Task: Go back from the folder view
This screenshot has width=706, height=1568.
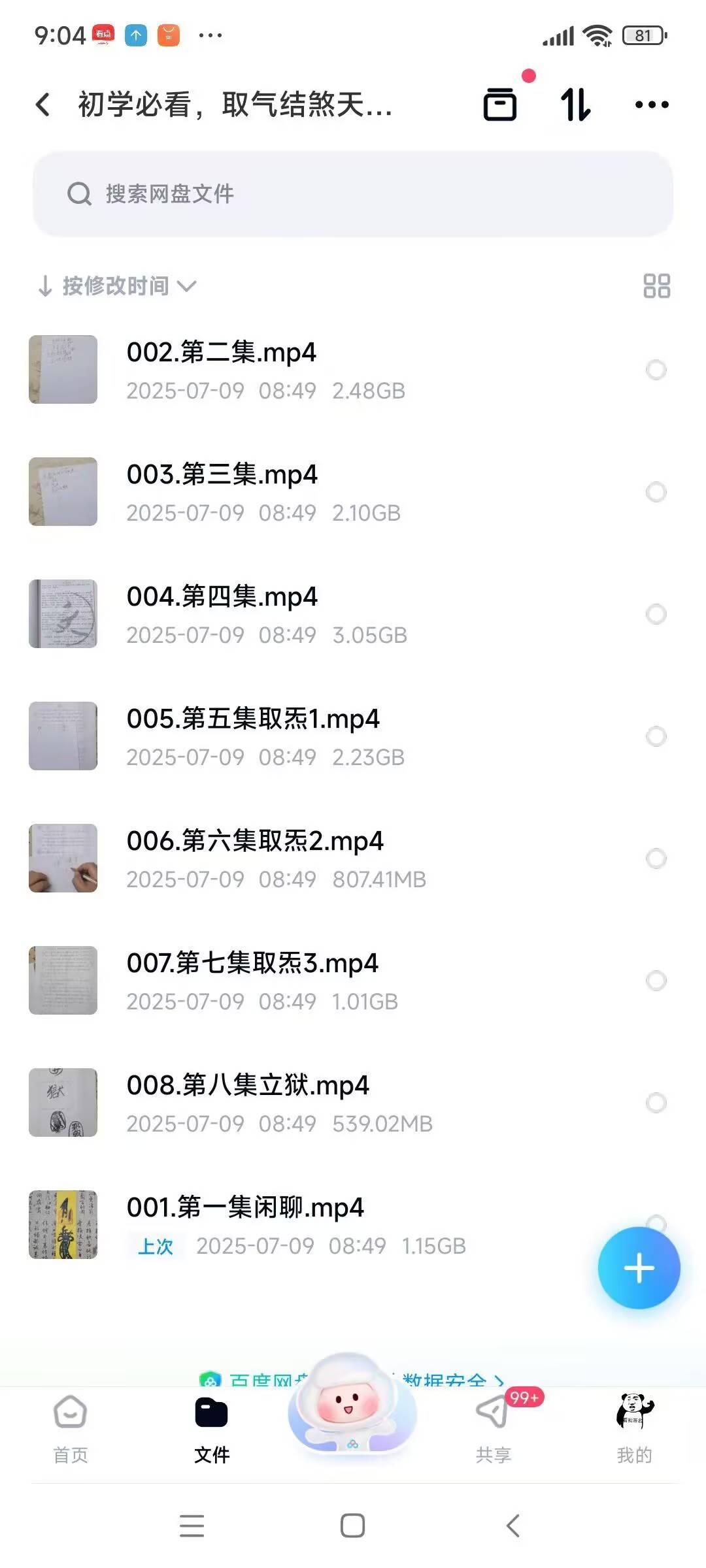Action: pos(43,105)
